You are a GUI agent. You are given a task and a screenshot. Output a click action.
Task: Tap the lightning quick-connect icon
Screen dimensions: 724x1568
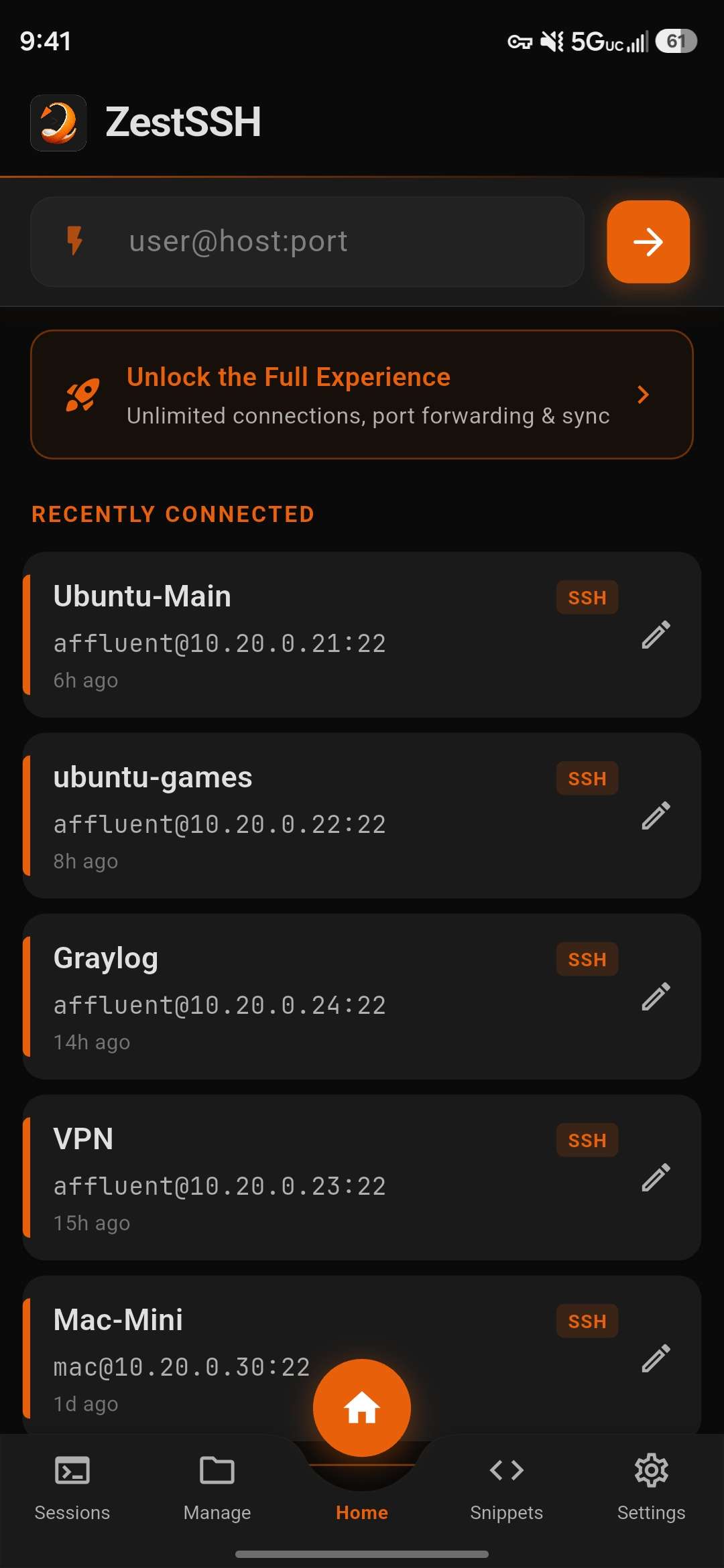[76, 242]
